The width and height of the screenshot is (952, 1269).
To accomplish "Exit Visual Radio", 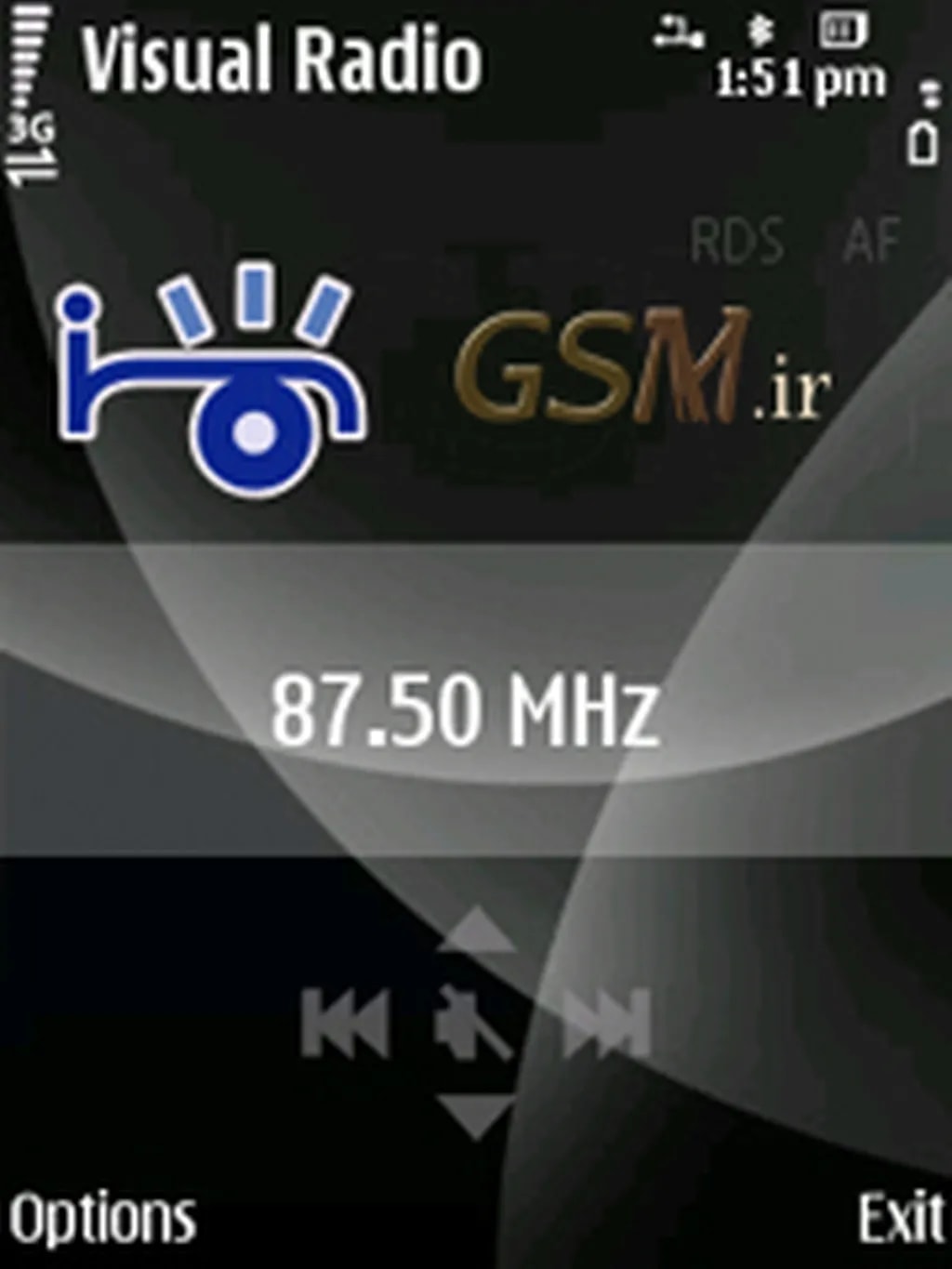I will [899, 1218].
